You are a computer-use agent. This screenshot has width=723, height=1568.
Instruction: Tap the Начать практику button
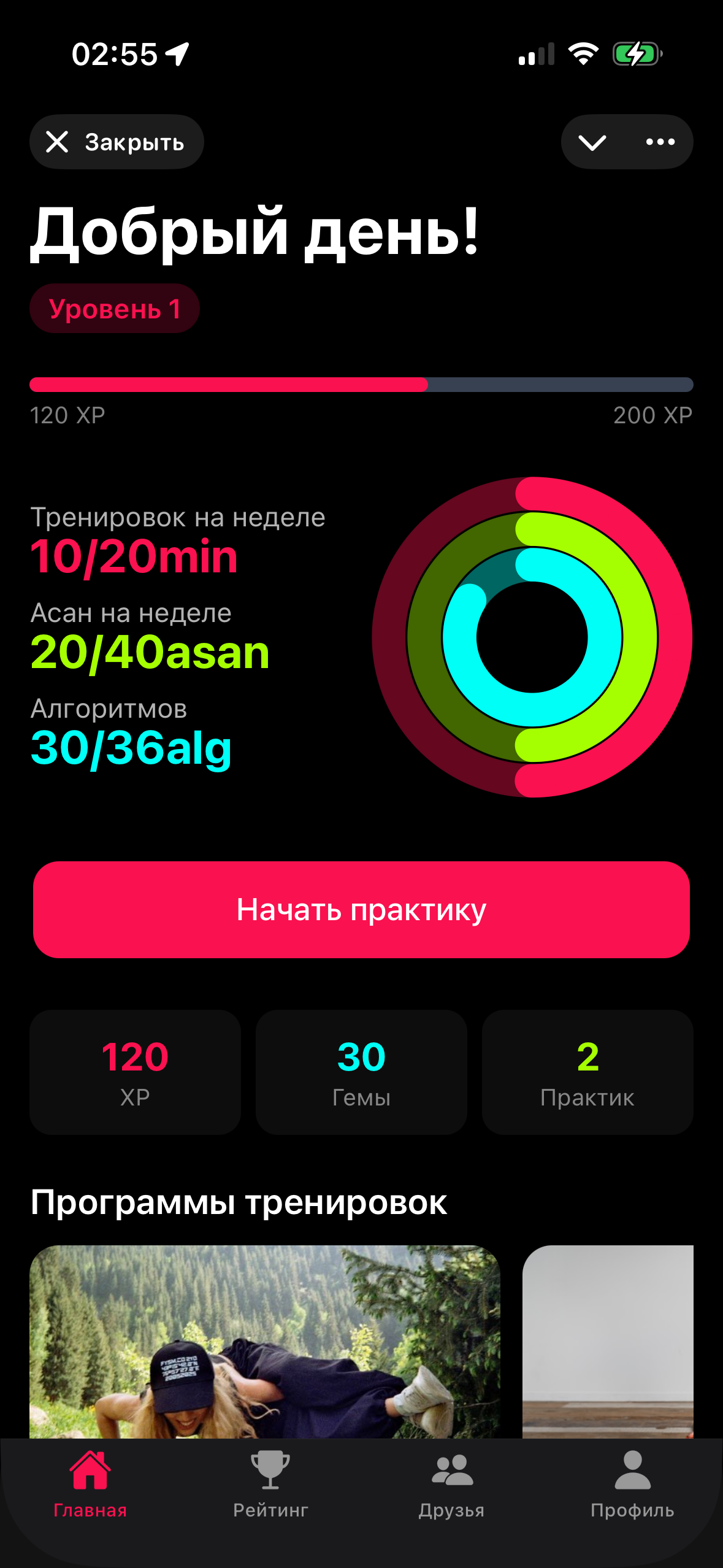[x=361, y=910]
